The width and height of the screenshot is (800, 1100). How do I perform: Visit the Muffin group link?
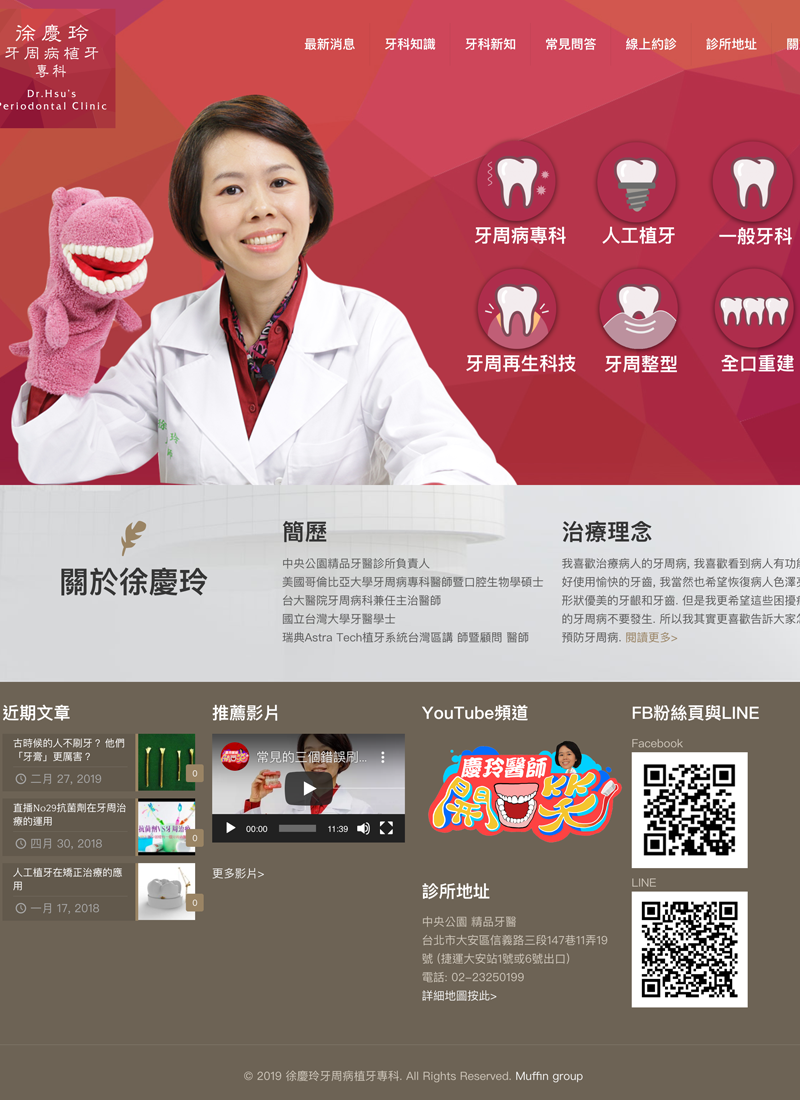(x=549, y=1076)
